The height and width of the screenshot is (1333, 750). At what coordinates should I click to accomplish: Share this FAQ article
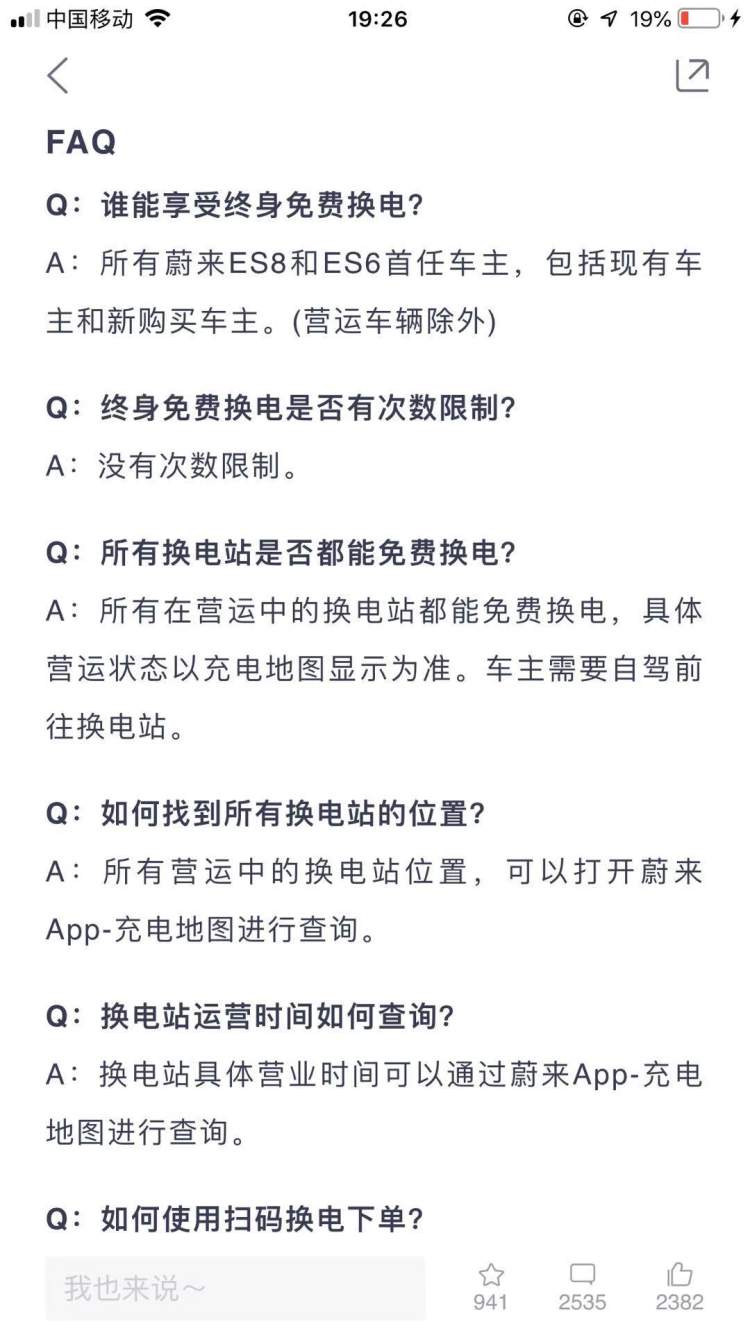click(692, 75)
